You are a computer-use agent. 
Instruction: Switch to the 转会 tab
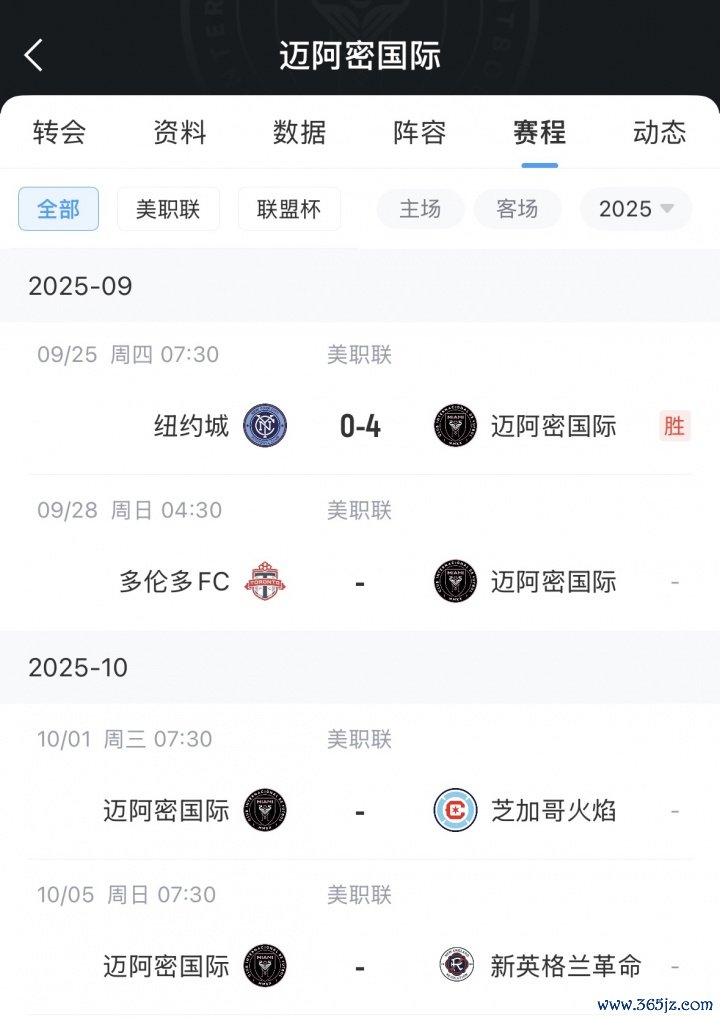(x=59, y=132)
